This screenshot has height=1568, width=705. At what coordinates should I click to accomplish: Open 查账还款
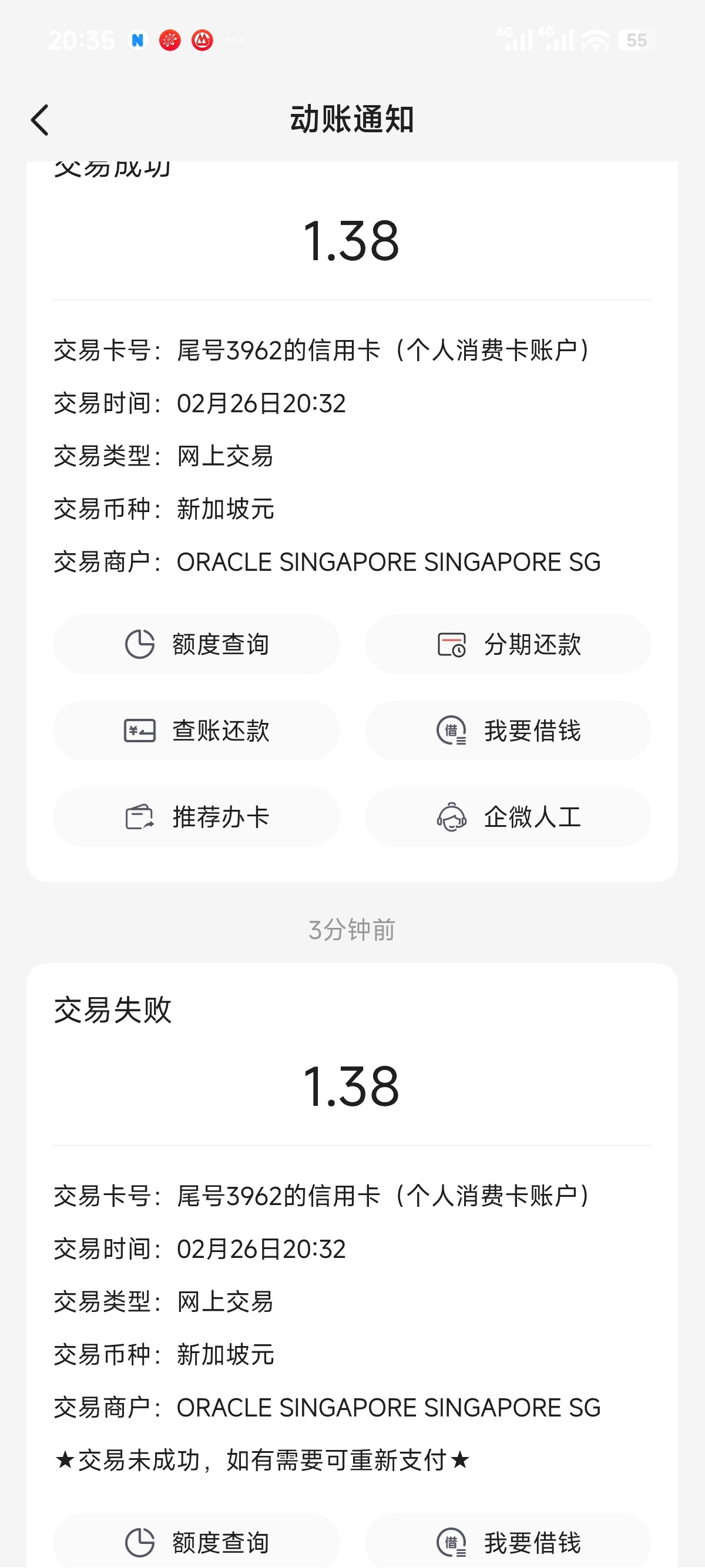196,731
